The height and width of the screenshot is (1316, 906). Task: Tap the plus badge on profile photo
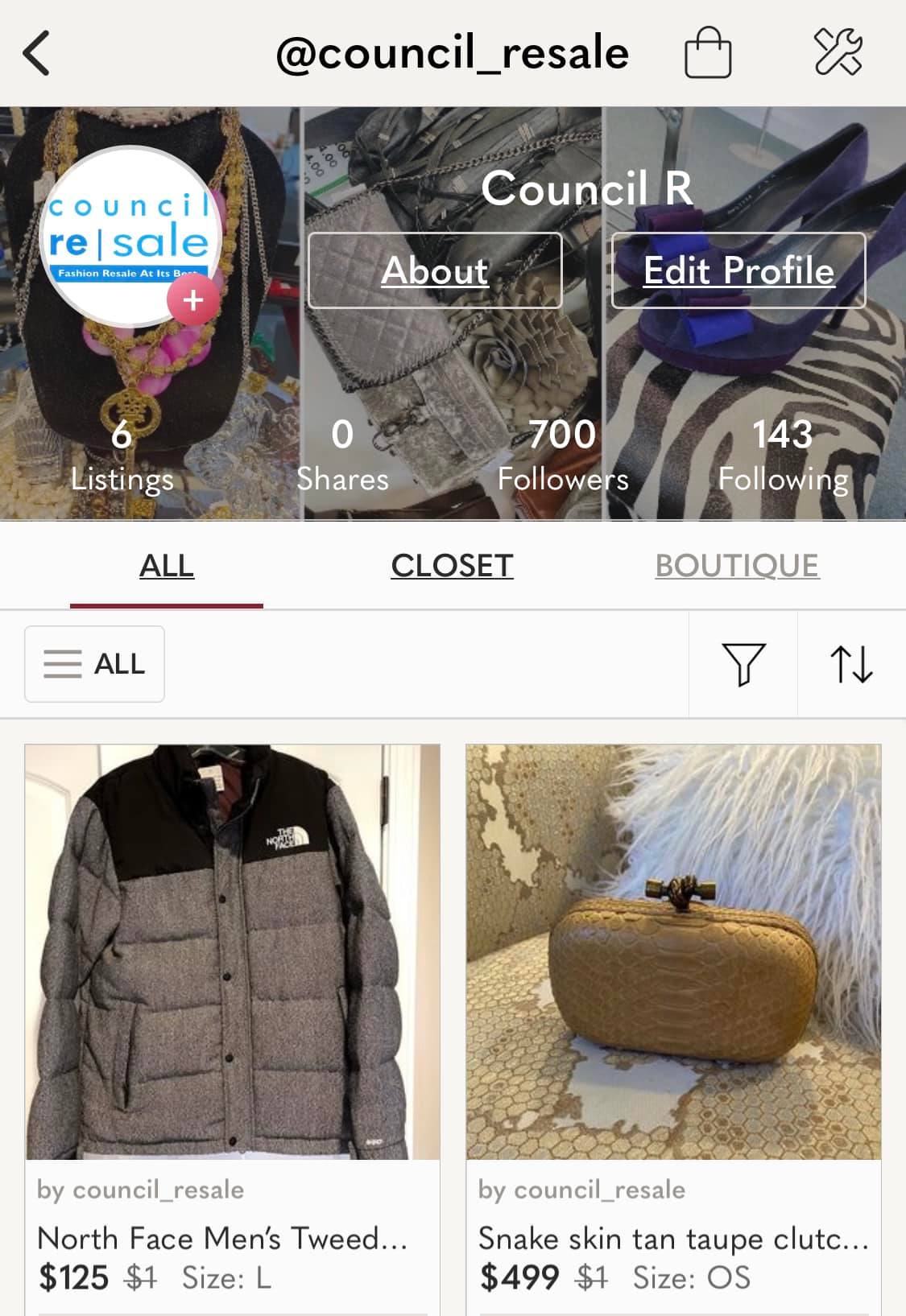192,300
